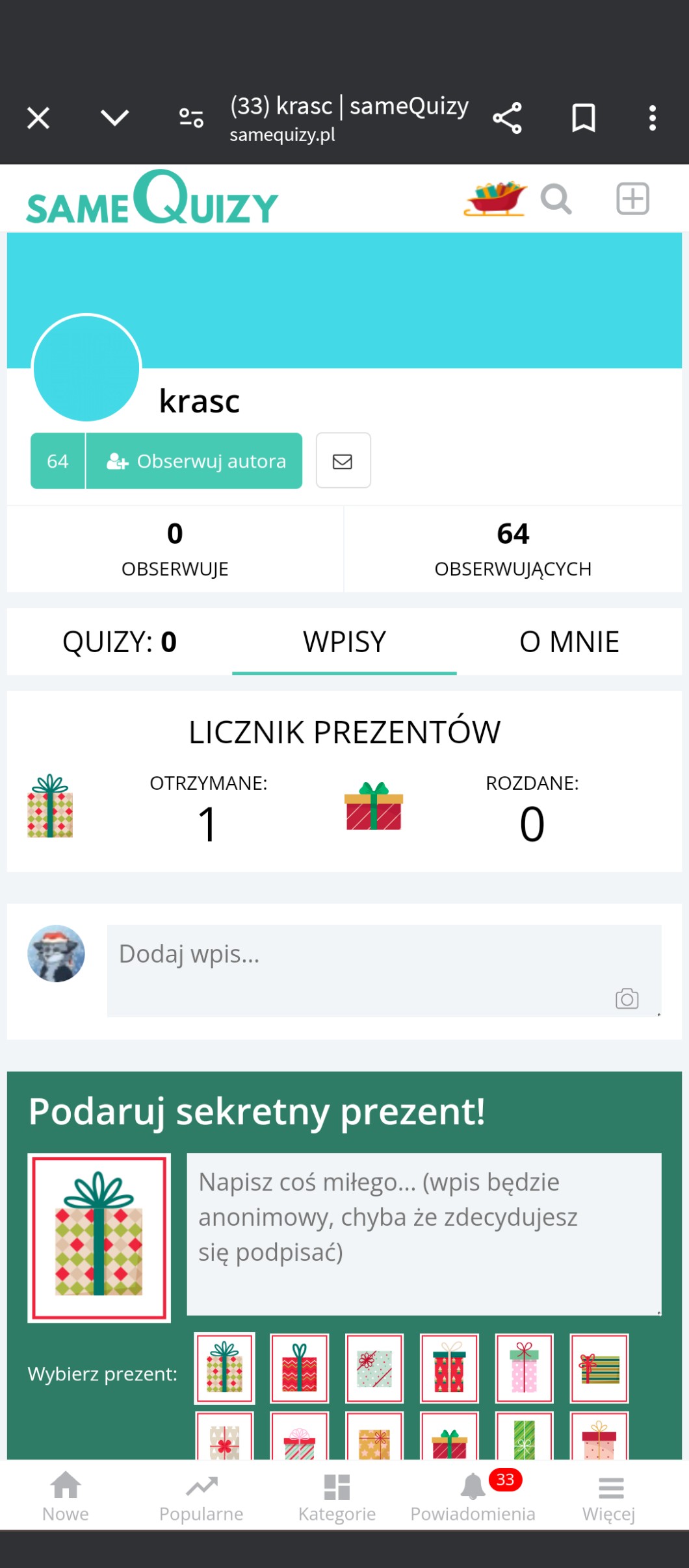
Task: Open the browser overflow menu
Action: (652, 118)
